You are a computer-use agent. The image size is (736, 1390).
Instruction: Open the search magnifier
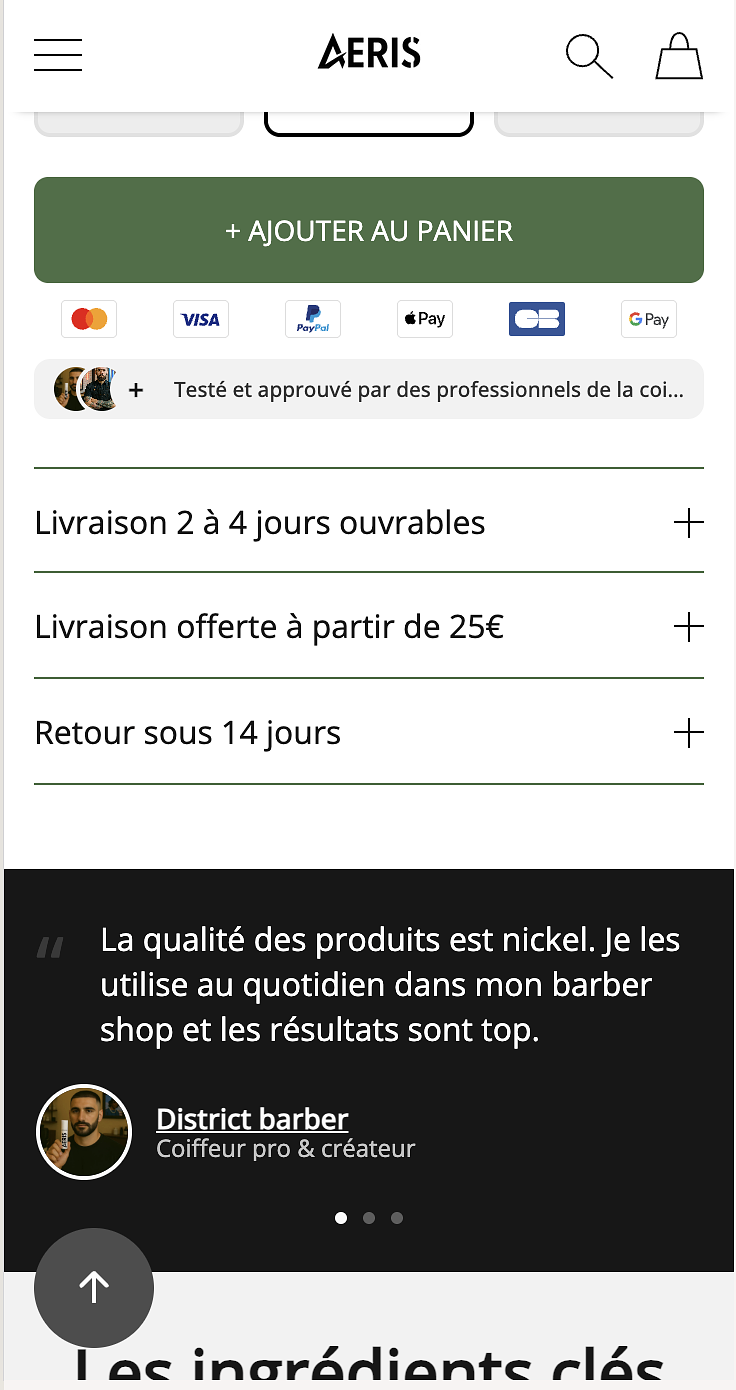click(x=589, y=56)
